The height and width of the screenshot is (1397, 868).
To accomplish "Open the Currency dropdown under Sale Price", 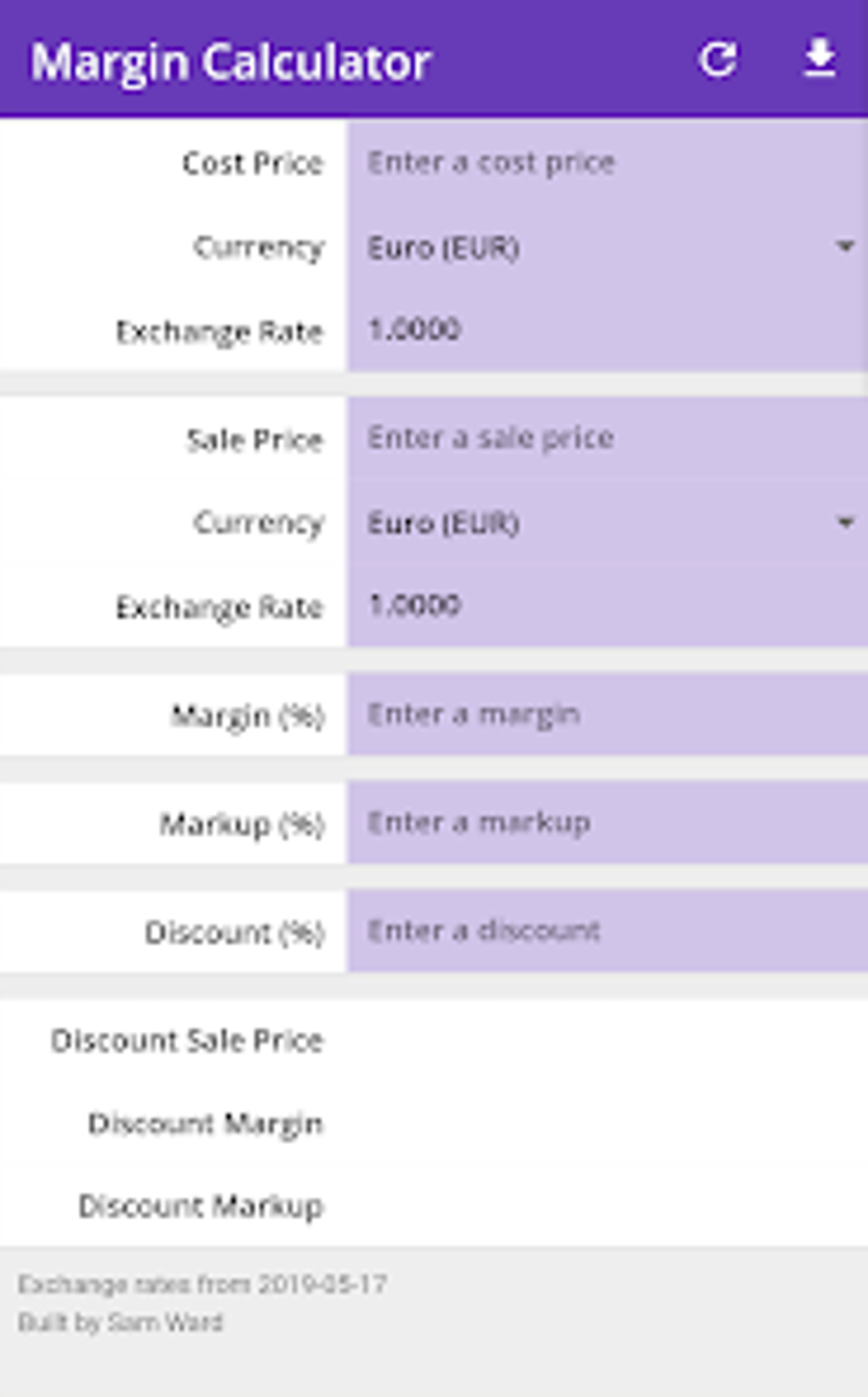I will [608, 522].
